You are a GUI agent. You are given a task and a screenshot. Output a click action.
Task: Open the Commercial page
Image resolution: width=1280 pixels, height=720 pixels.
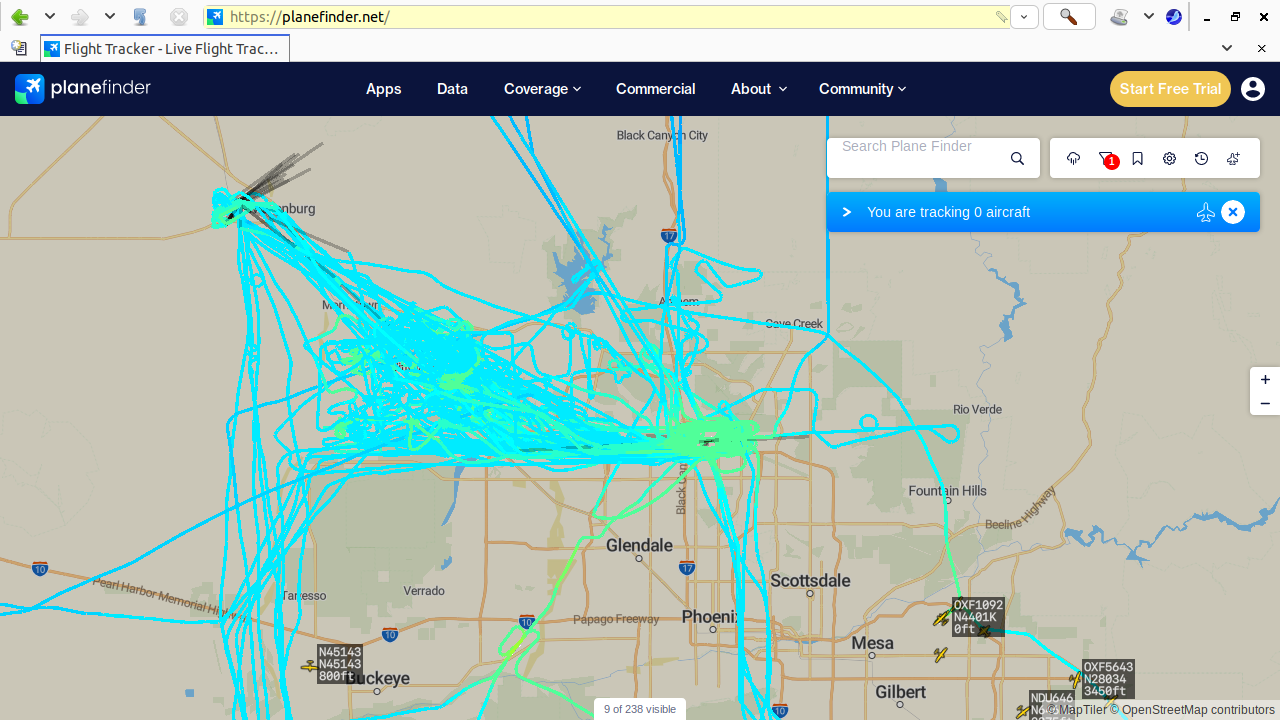pos(656,89)
